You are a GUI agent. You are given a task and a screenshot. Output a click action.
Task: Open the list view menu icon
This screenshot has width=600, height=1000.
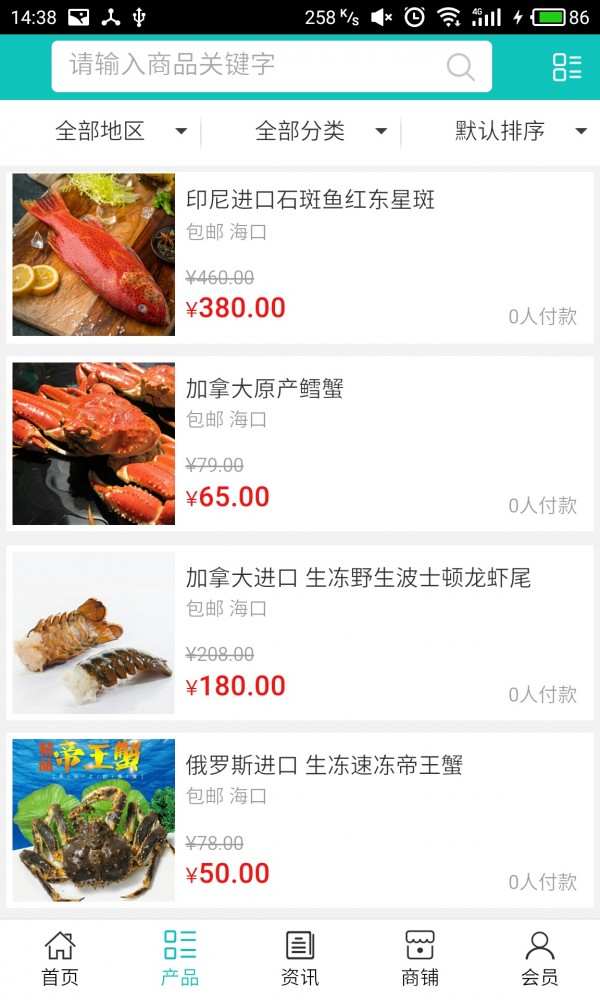tap(566, 67)
